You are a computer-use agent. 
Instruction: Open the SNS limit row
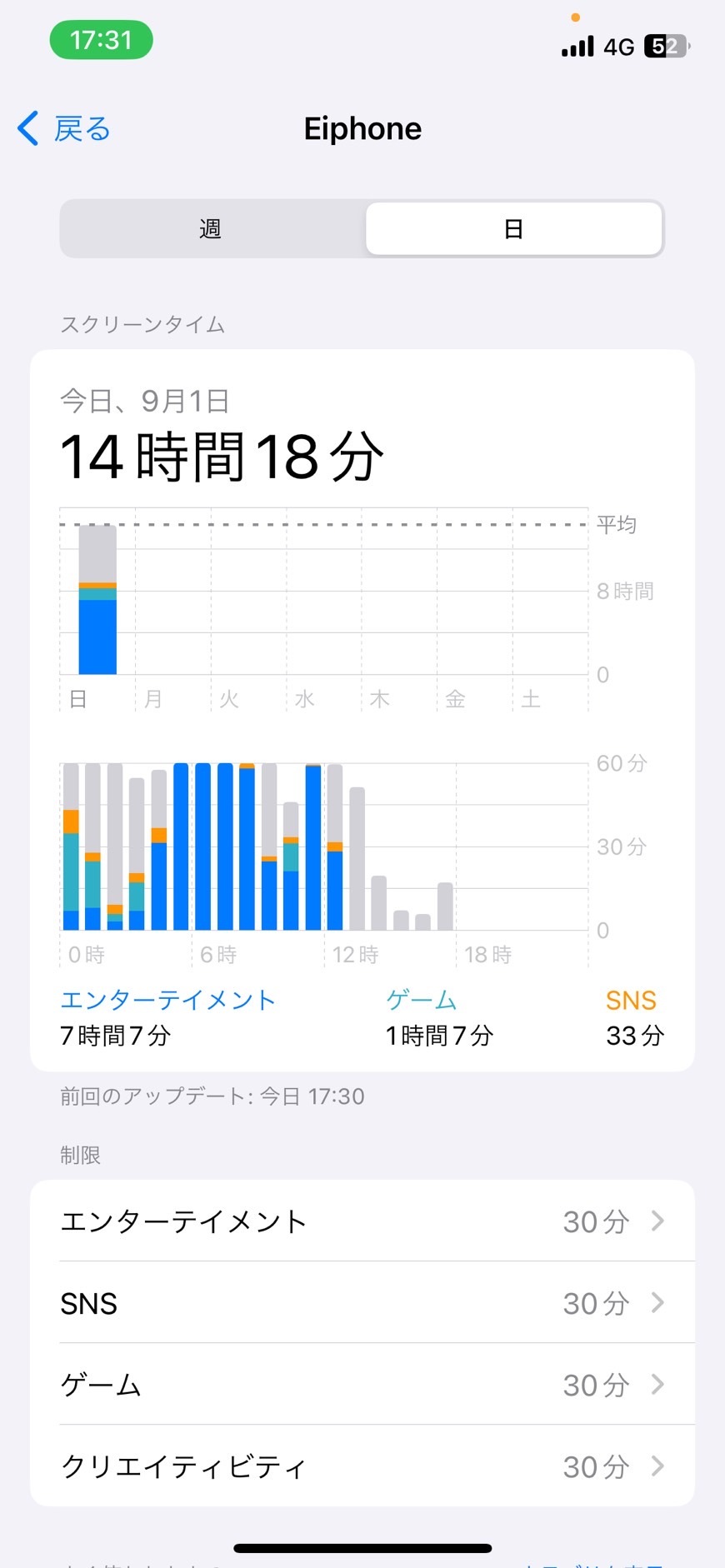[362, 1303]
